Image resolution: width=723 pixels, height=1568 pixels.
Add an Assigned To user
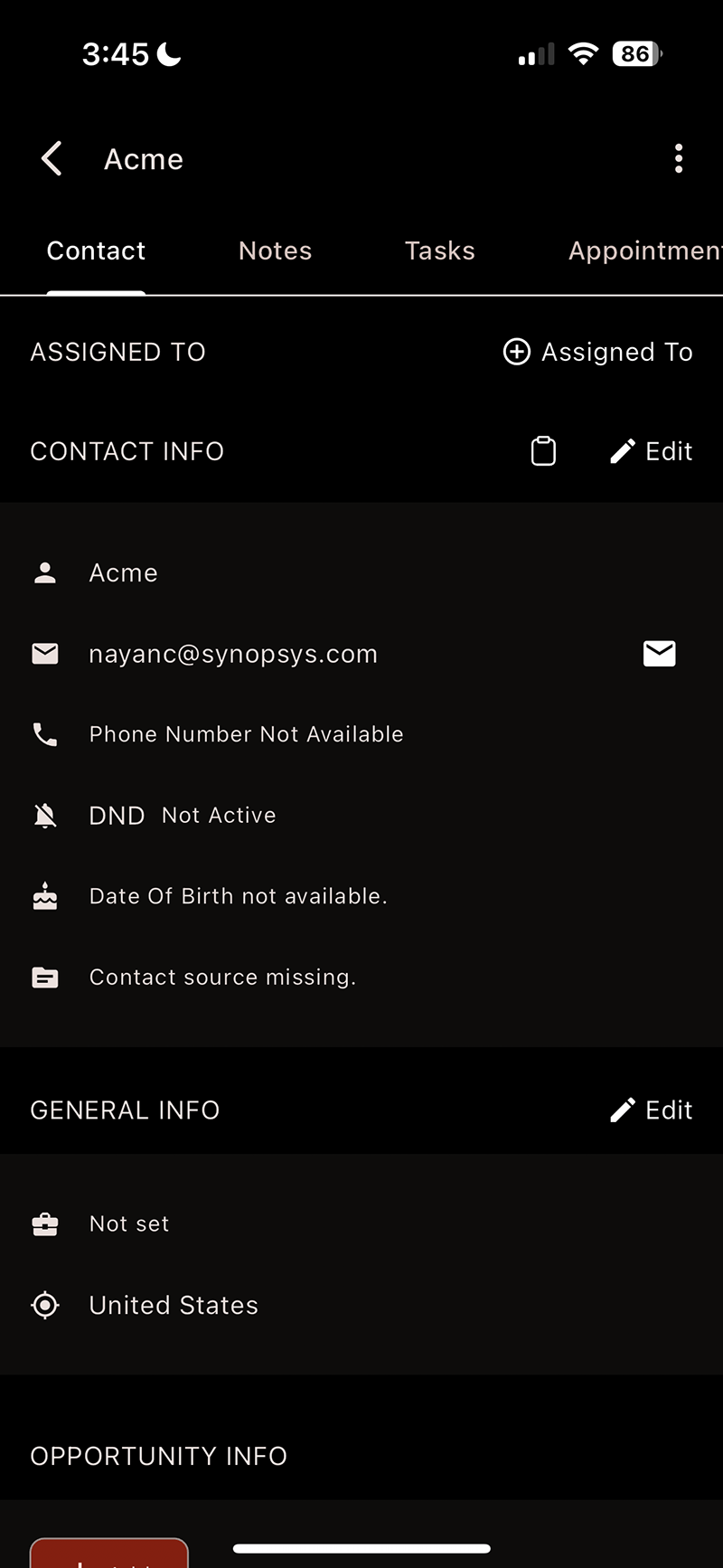[597, 352]
